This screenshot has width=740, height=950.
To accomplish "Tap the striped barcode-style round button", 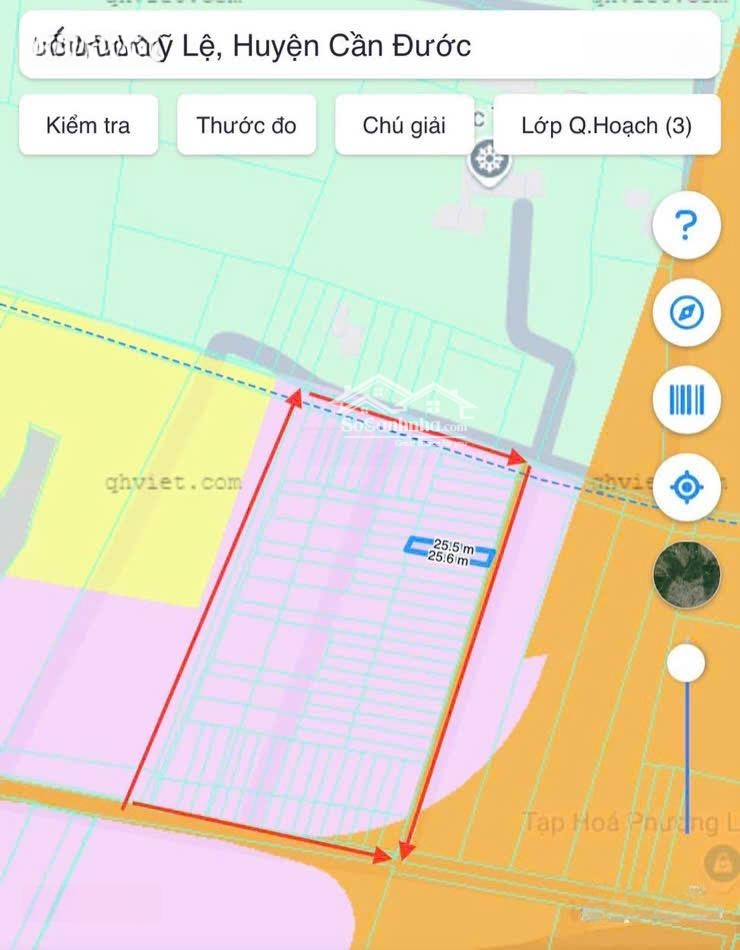I will 686,400.
